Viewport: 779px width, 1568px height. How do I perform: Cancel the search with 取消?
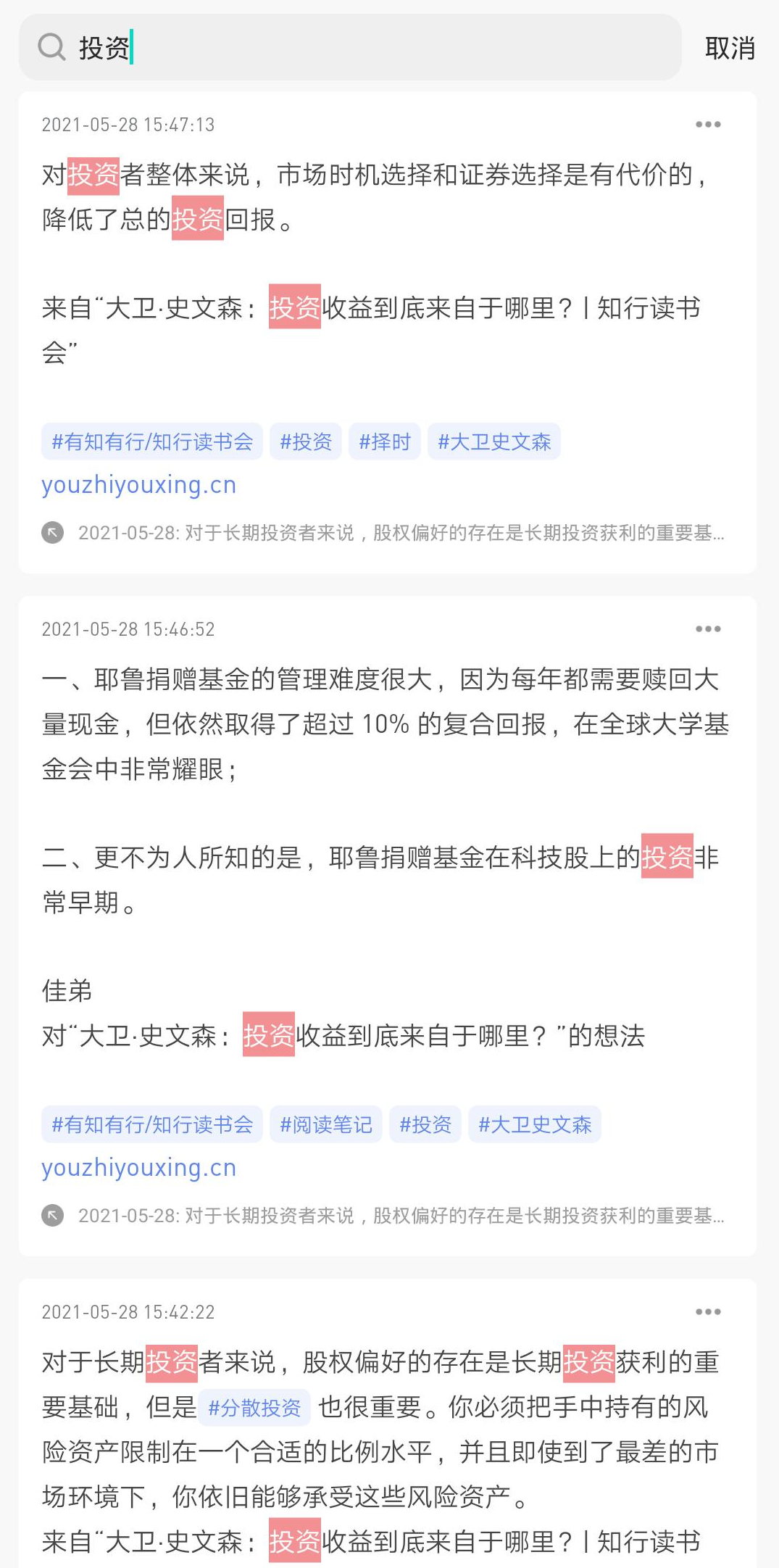730,49
